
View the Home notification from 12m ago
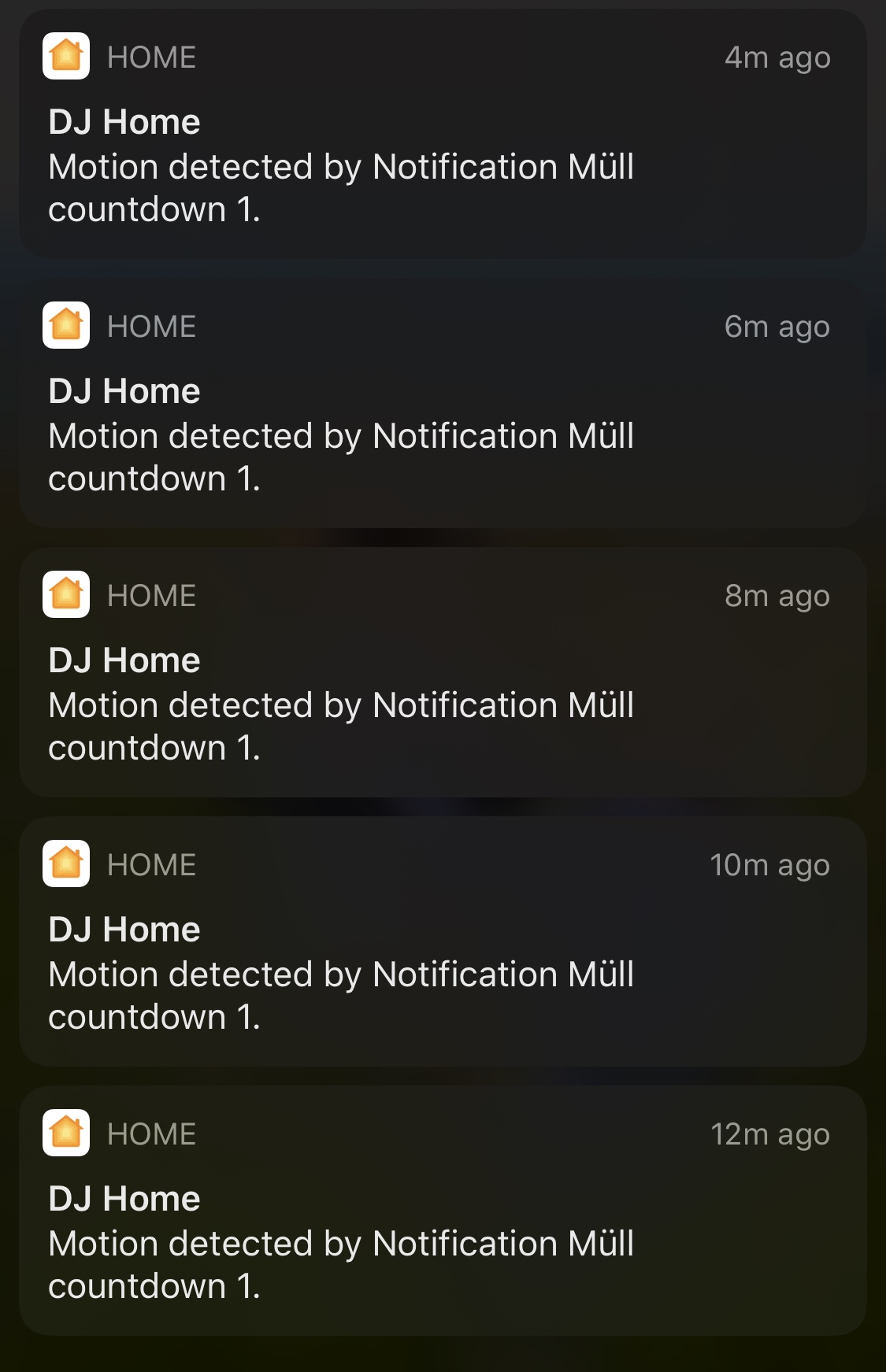coord(443,1211)
